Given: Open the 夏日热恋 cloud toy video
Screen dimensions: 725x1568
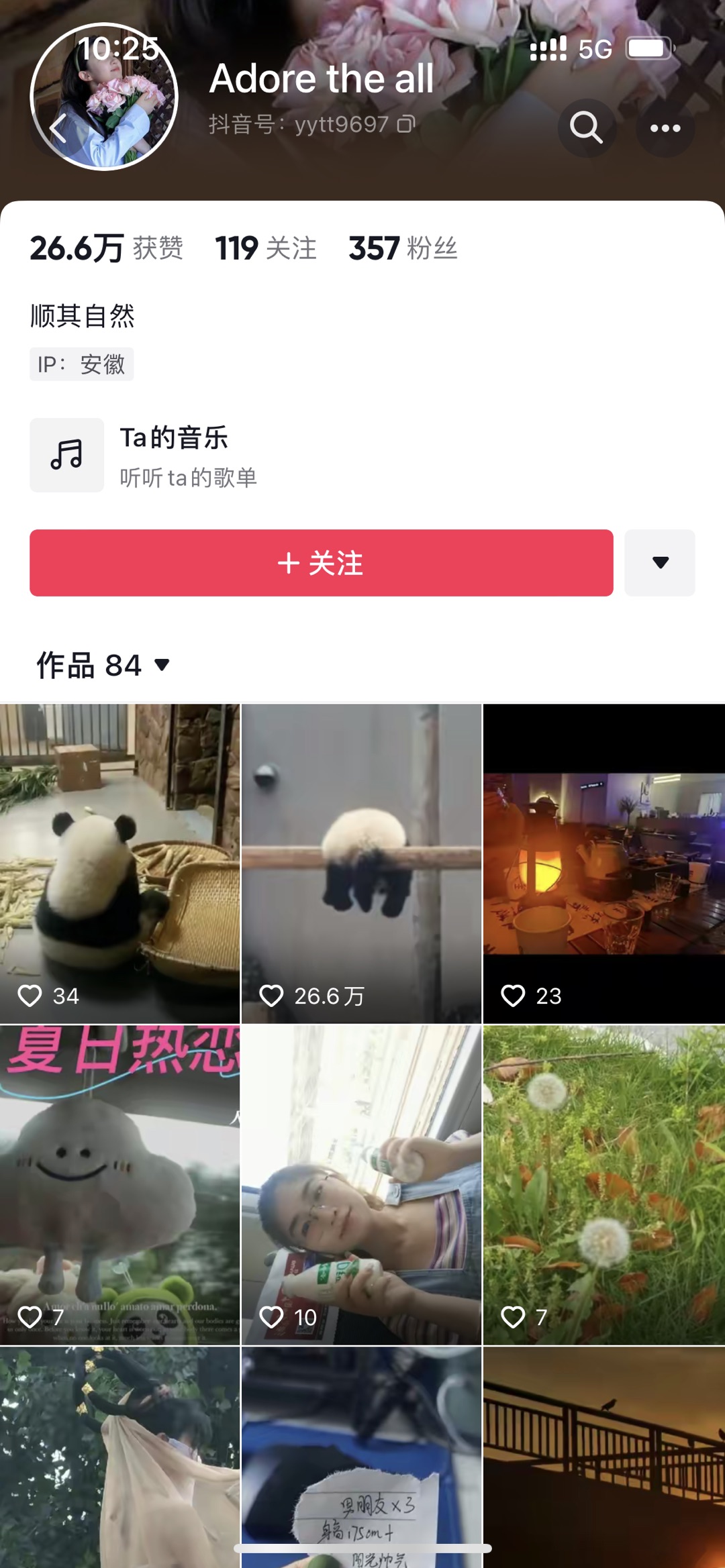Looking at the screenshot, I should point(119,1184).
